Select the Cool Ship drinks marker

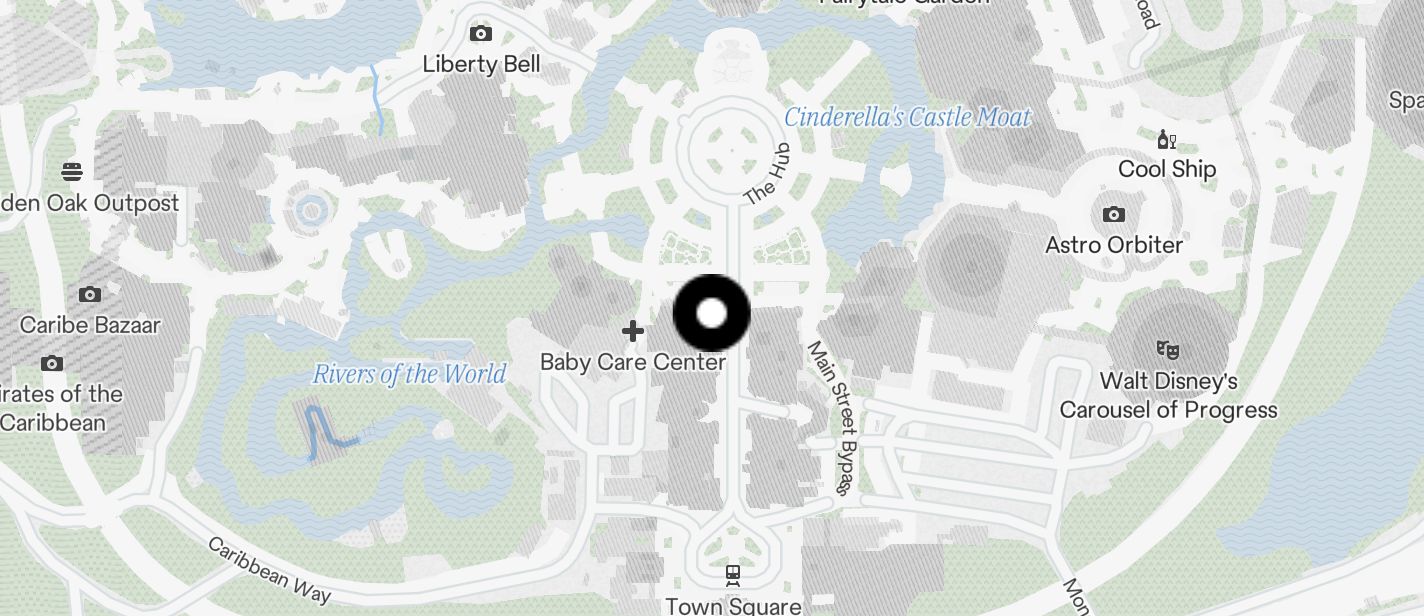[x=1166, y=140]
